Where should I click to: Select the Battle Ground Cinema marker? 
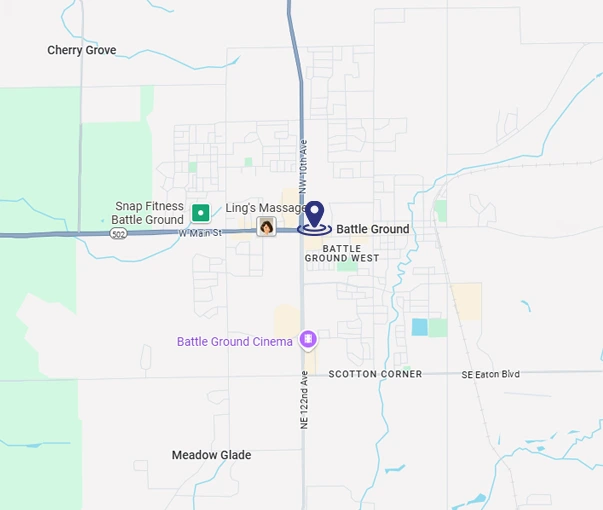308,341
